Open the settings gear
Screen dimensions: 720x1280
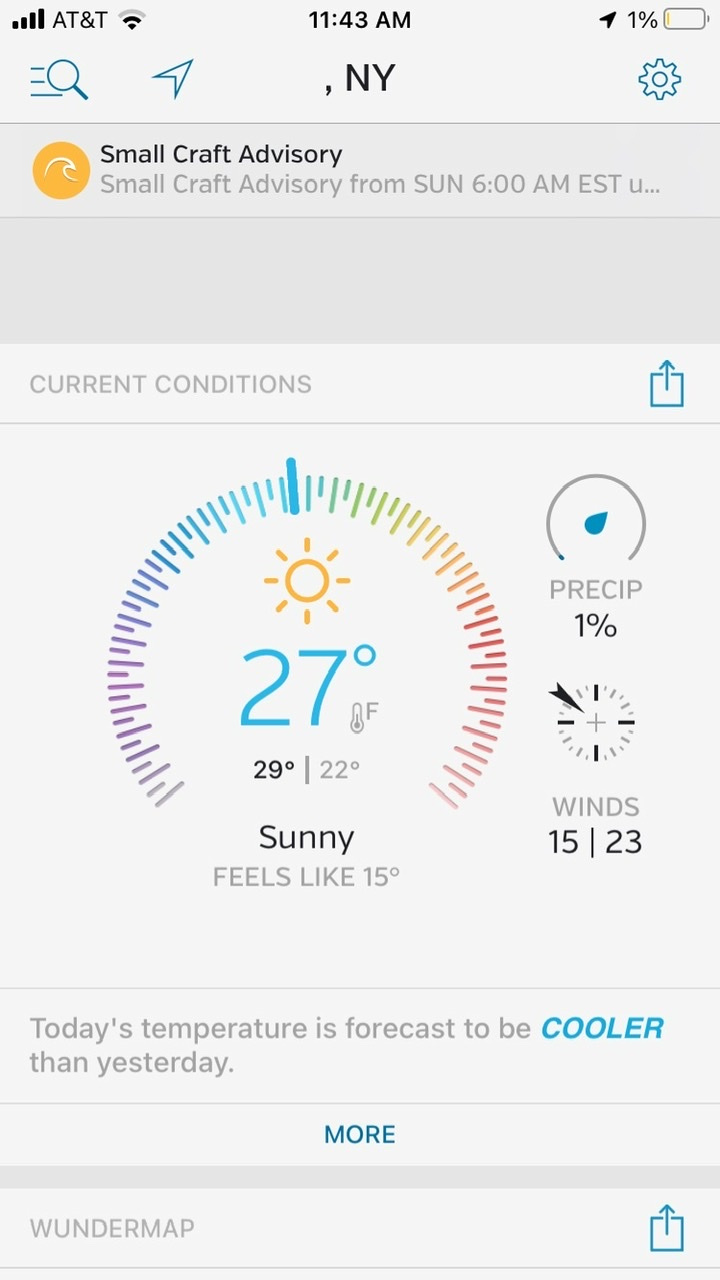coord(659,79)
